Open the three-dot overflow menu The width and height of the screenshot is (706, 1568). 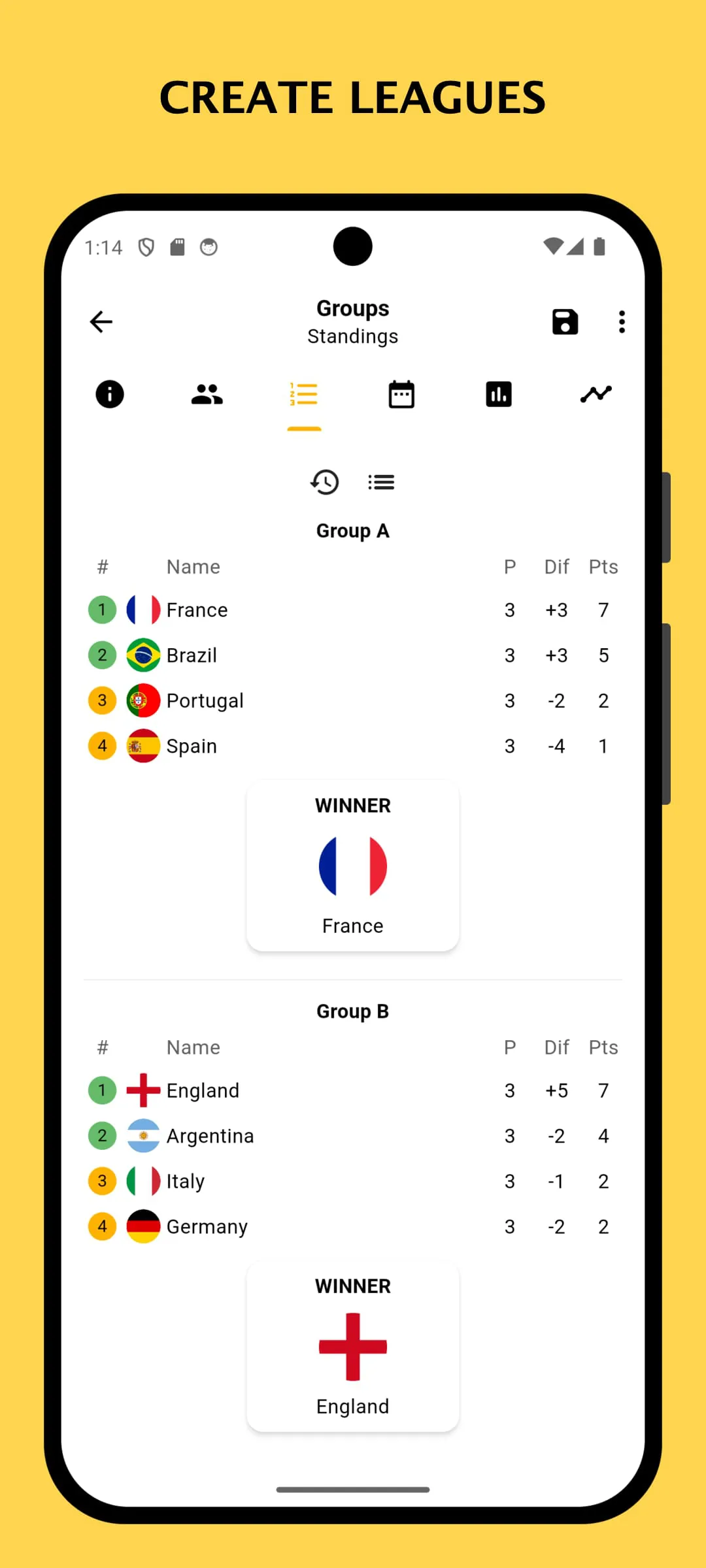pyautogui.click(x=622, y=321)
